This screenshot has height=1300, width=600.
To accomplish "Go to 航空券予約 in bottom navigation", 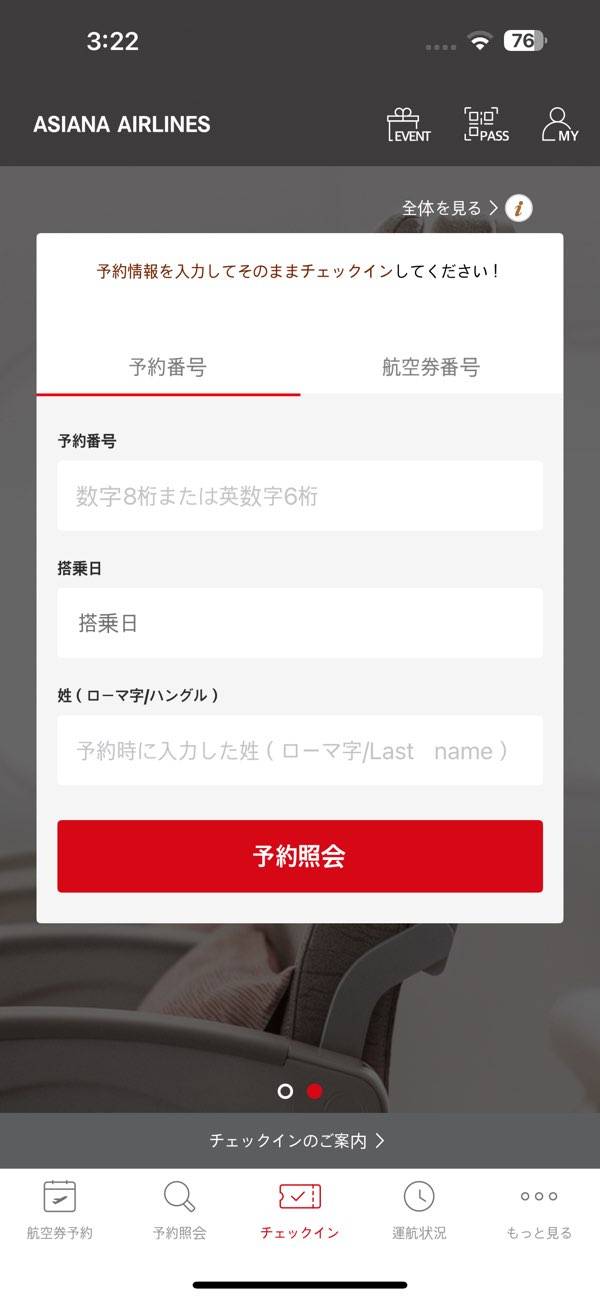I will pos(60,1210).
